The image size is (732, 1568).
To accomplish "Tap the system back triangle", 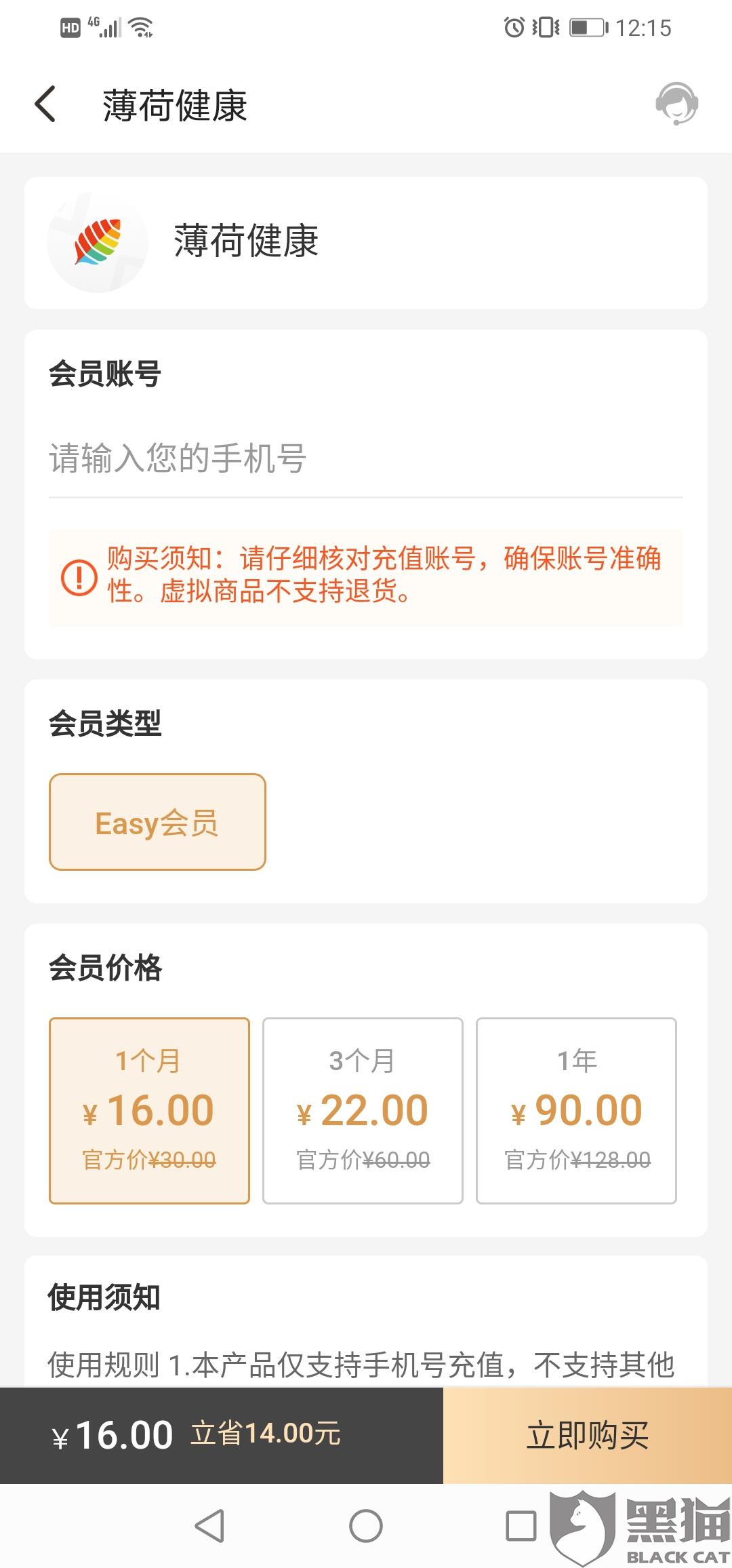I will (x=209, y=1527).
